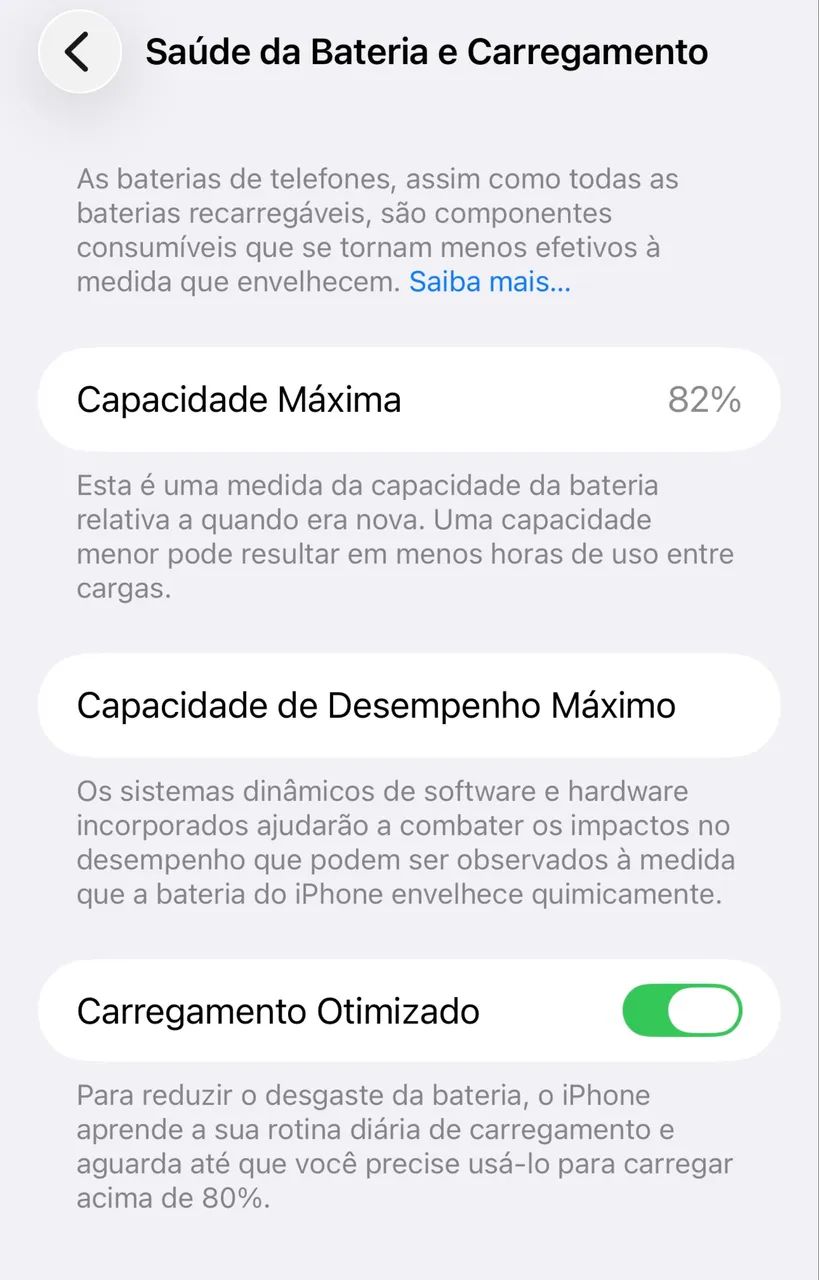Screen dimensions: 819x1280
Task: Tap the green switch knob
Action: [703, 1010]
